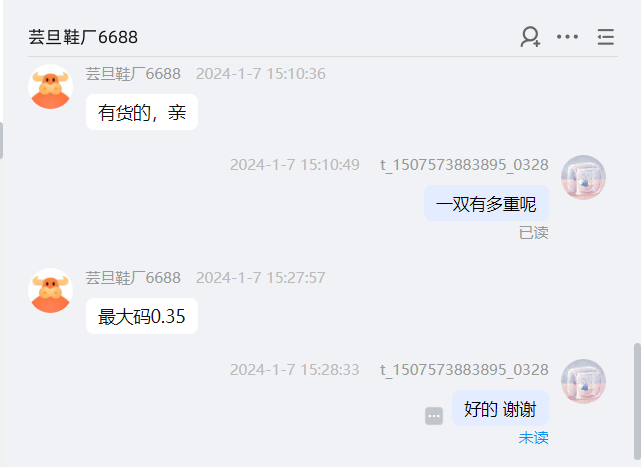Viewport: 641px width, 467px height.
Task: Open the three-dot more options menu
Action: point(567,37)
